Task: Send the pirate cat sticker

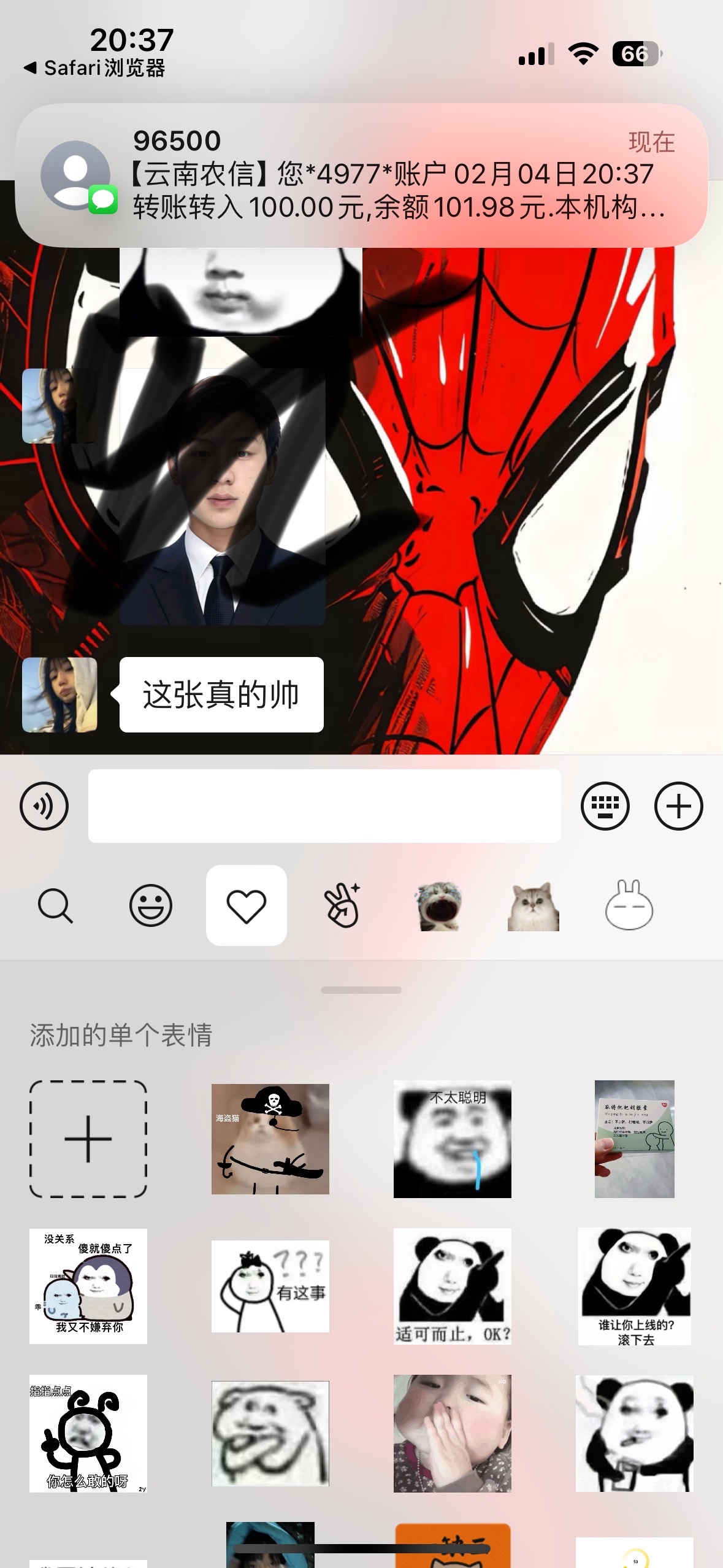Action: (x=270, y=1139)
